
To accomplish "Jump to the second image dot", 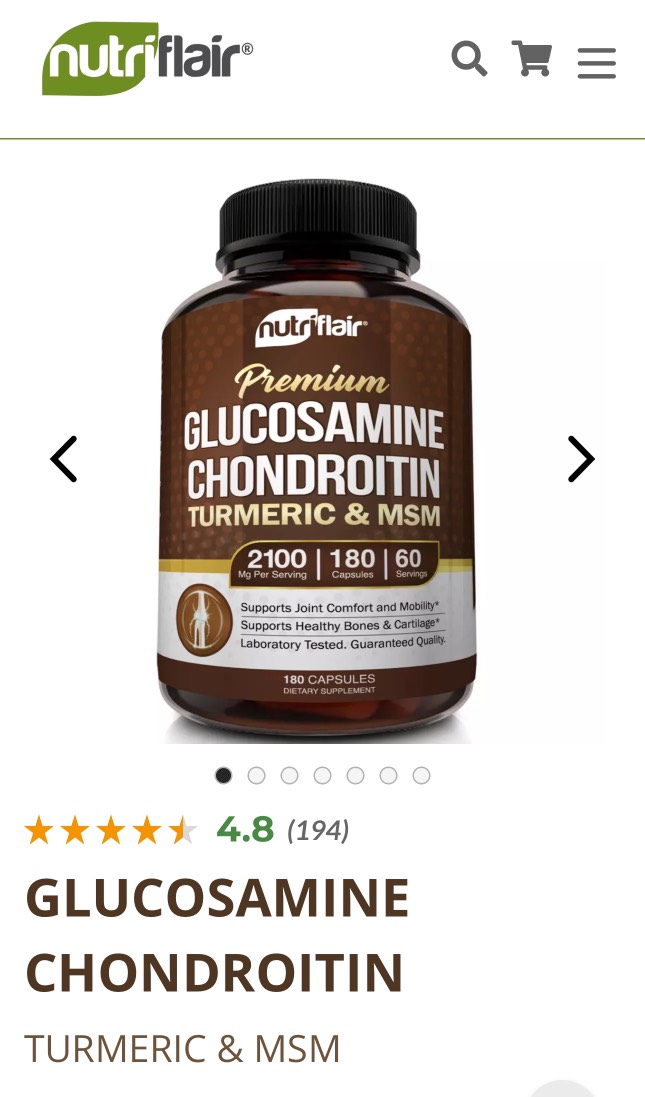I will (x=257, y=775).
